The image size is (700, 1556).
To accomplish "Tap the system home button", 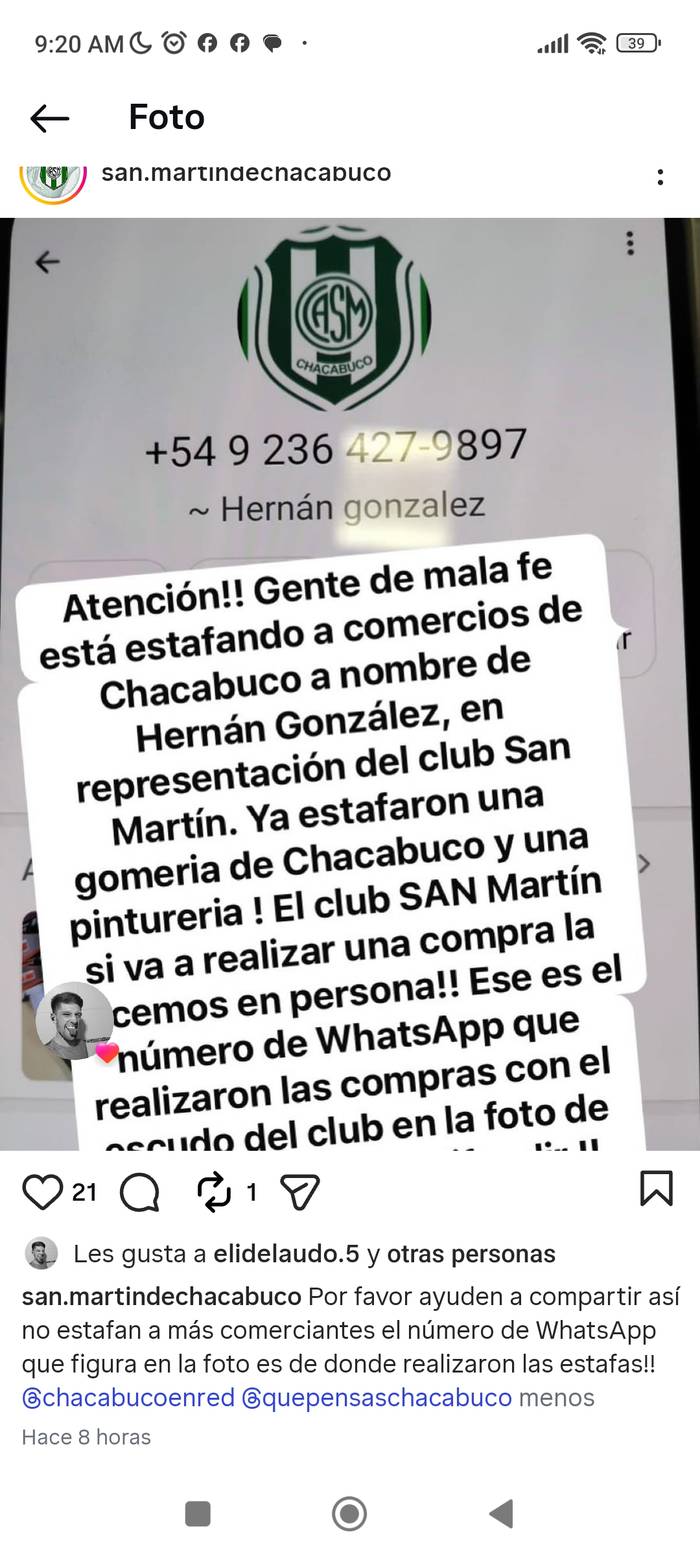I will (x=349, y=1513).
